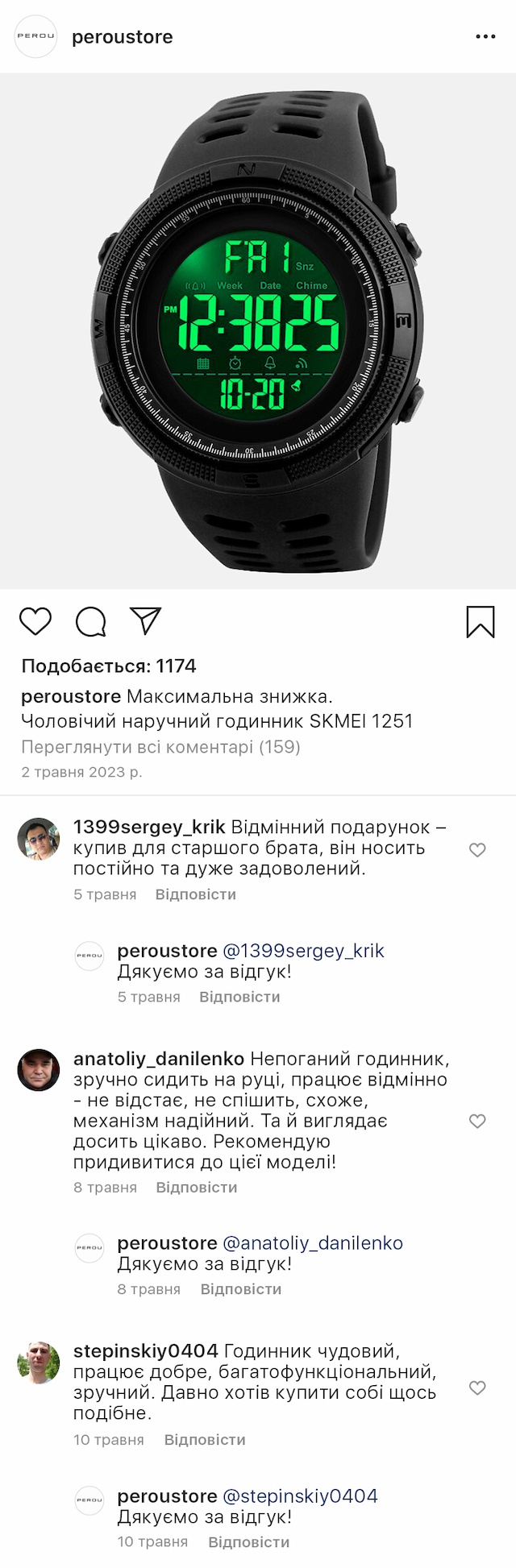Screen dimensions: 516x1568
Task: Share the post via paper plane icon
Action: coord(146,620)
